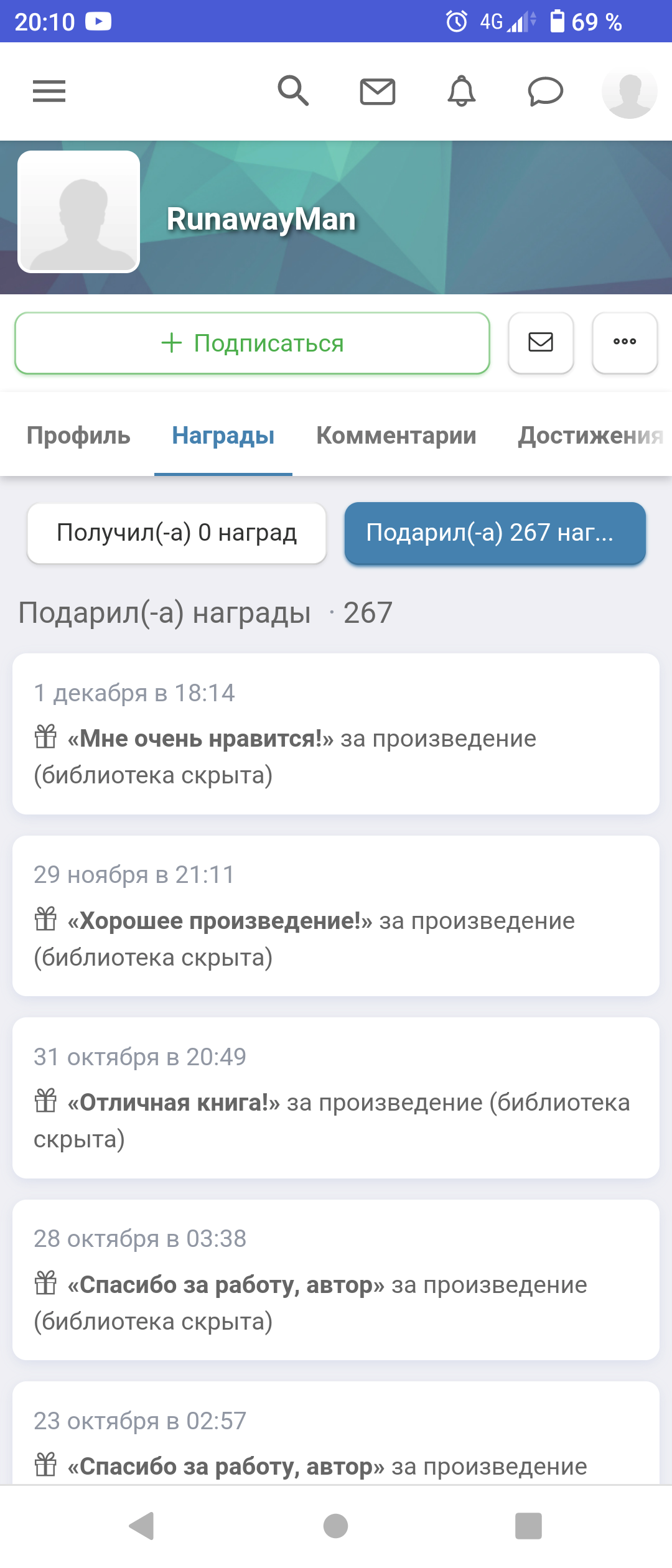This screenshot has height=1568, width=672.
Task: Open my account avatar in top bar
Action: pyautogui.click(x=629, y=91)
